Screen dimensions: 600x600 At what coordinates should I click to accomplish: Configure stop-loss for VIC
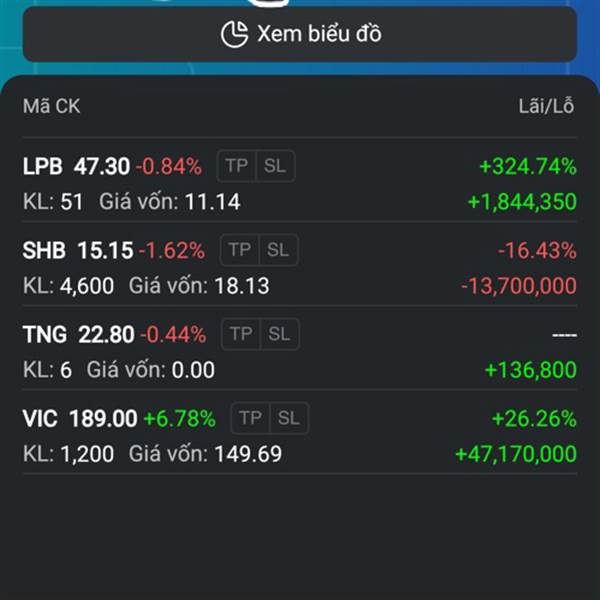pyautogui.click(x=288, y=418)
